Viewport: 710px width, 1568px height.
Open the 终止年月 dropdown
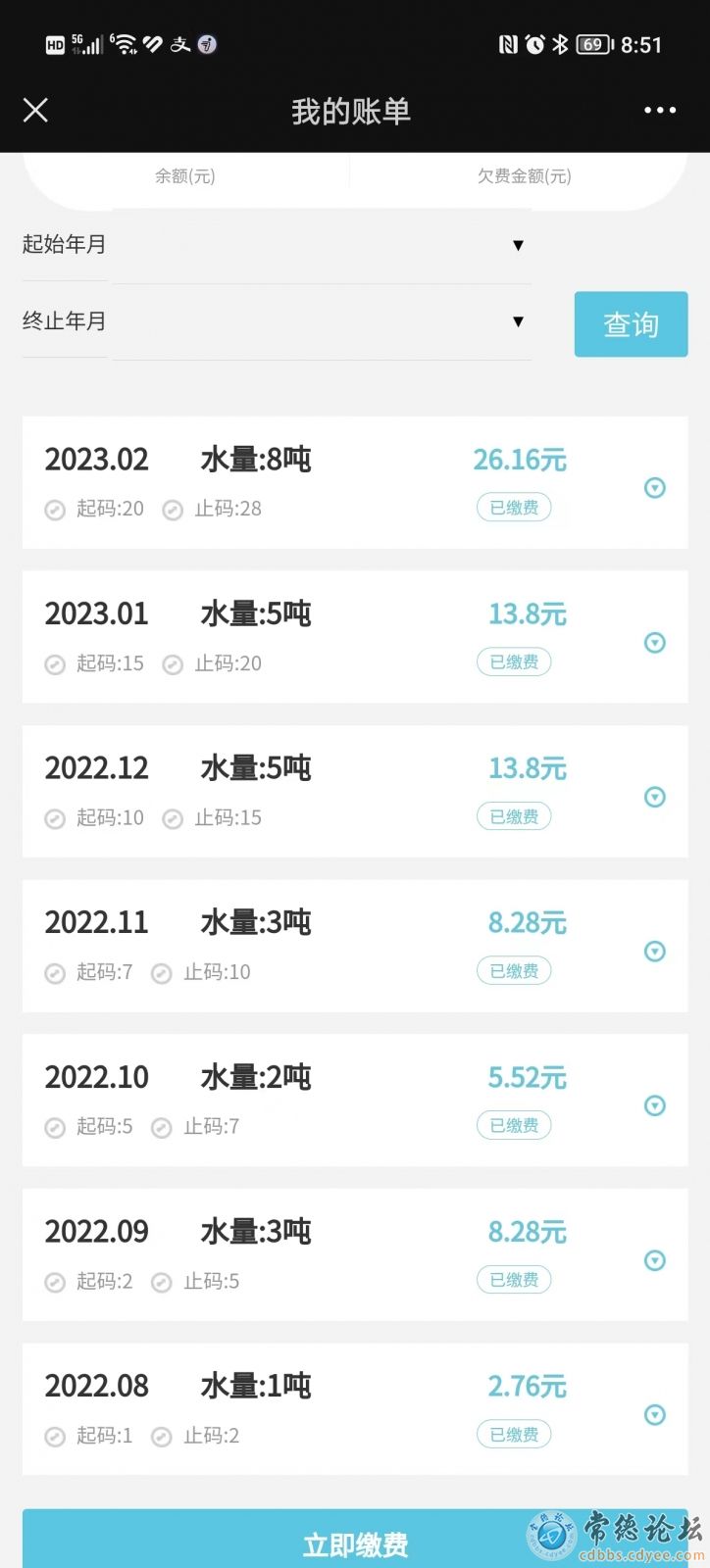[322, 321]
